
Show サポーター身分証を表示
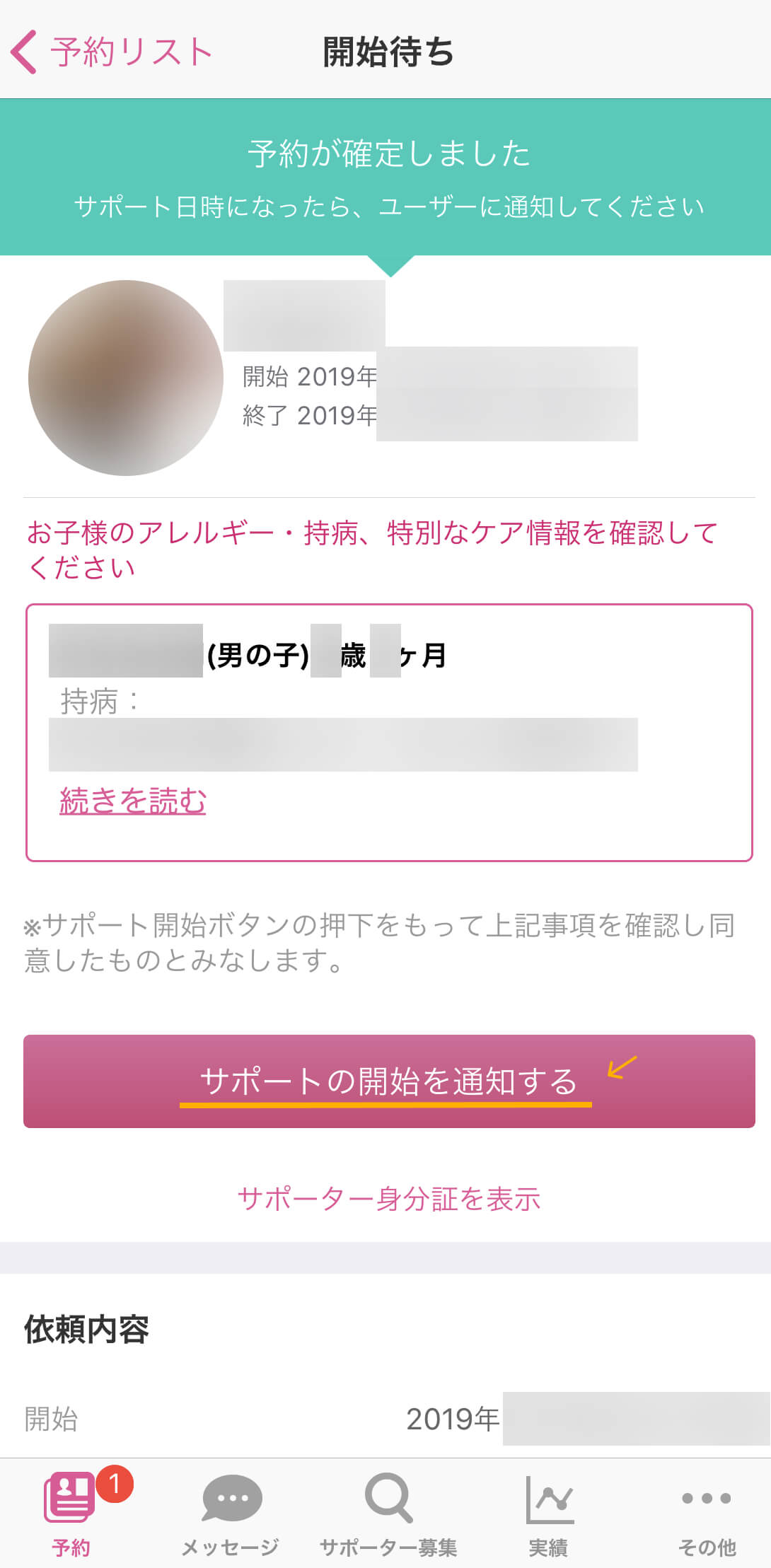388,1199
